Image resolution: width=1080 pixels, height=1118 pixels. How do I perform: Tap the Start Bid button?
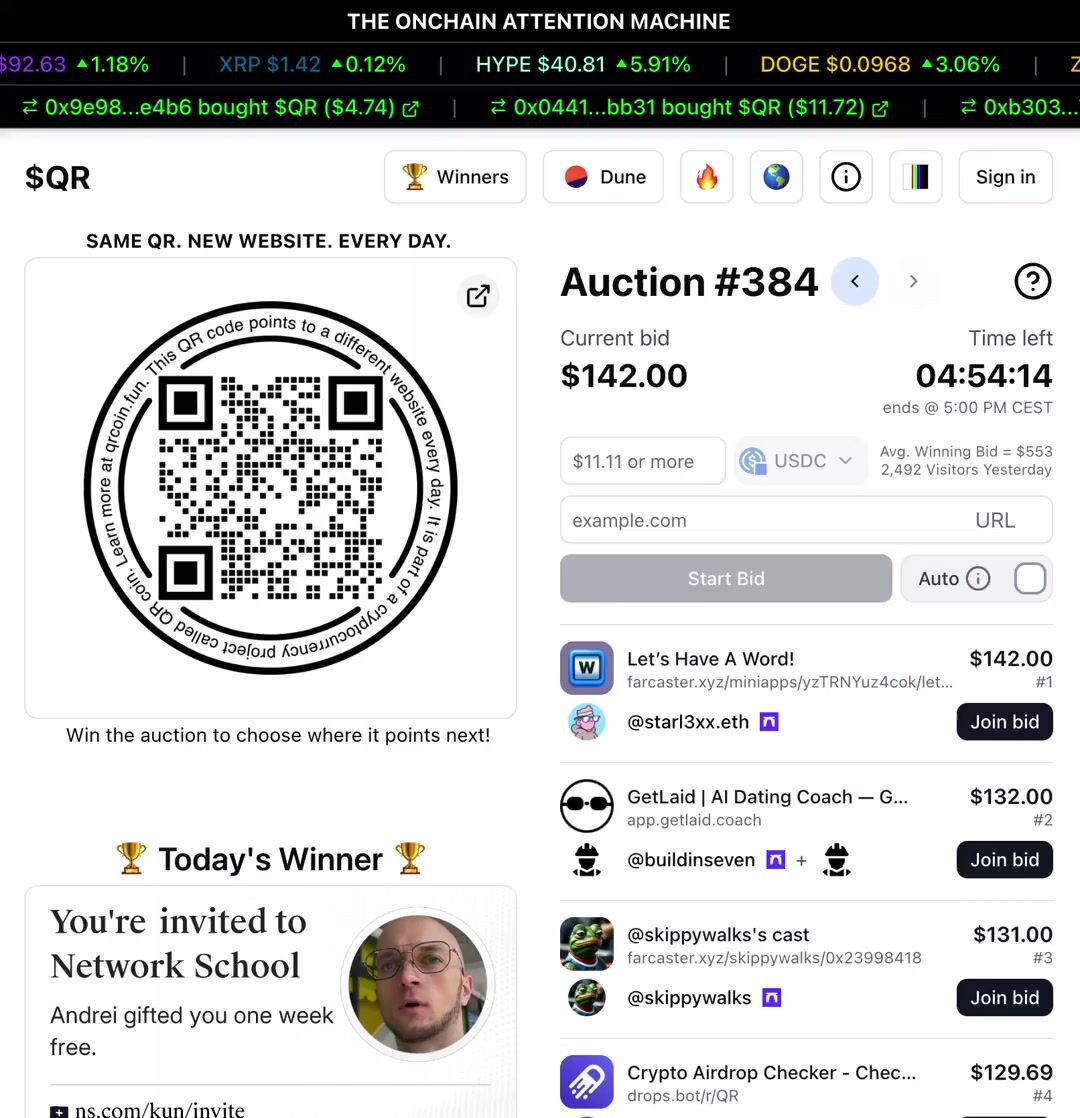click(x=725, y=579)
